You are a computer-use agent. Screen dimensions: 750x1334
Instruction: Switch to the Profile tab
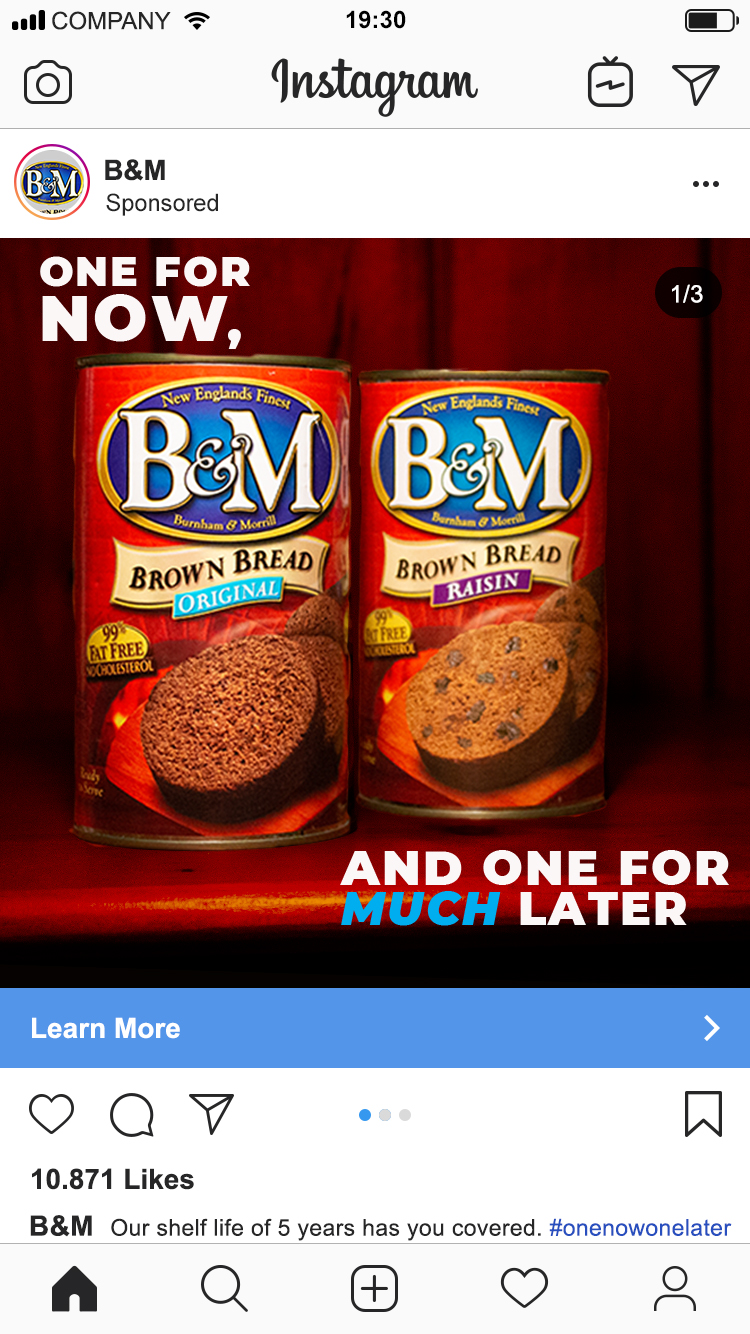click(x=675, y=1288)
